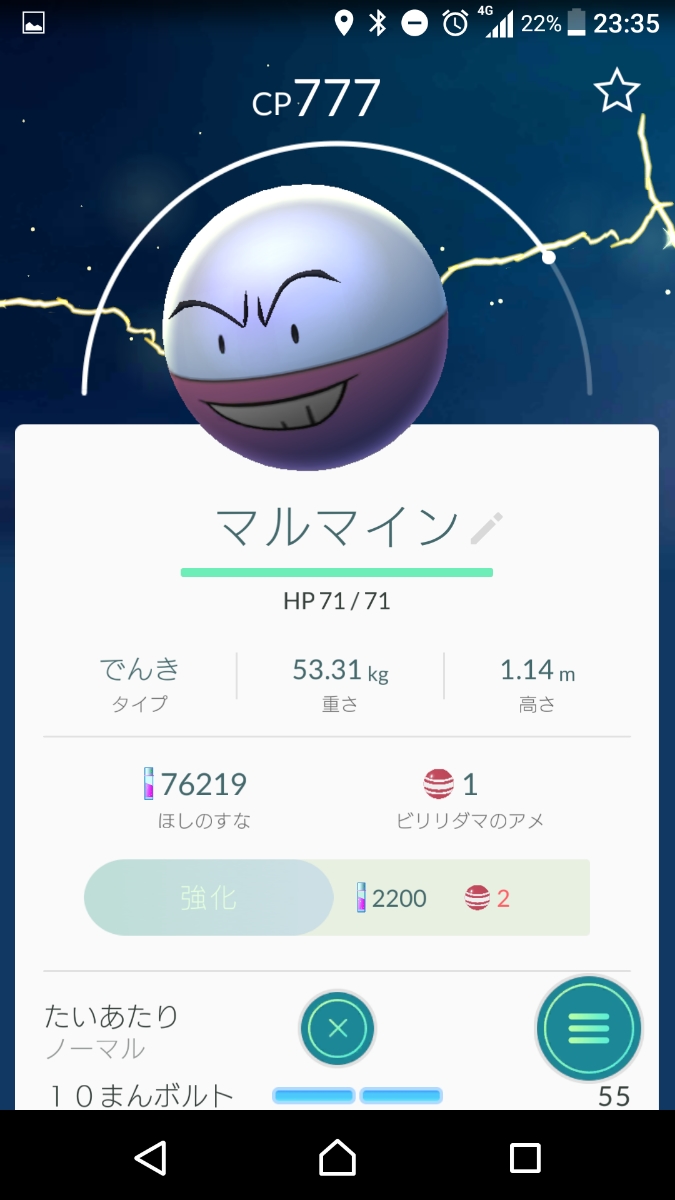Open the recent apps overview

525,1158
